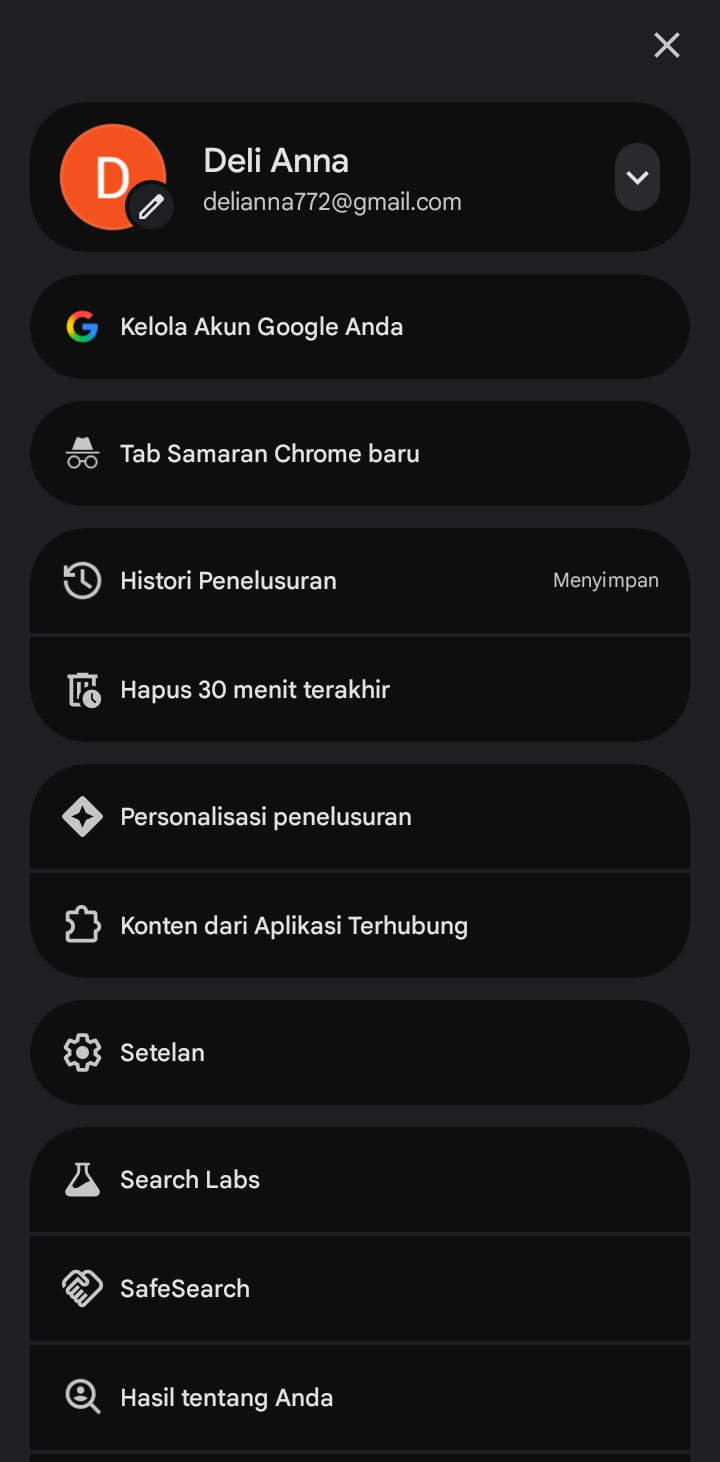Select Hapus 30 menit terakhir
720x1462 pixels.
point(360,690)
